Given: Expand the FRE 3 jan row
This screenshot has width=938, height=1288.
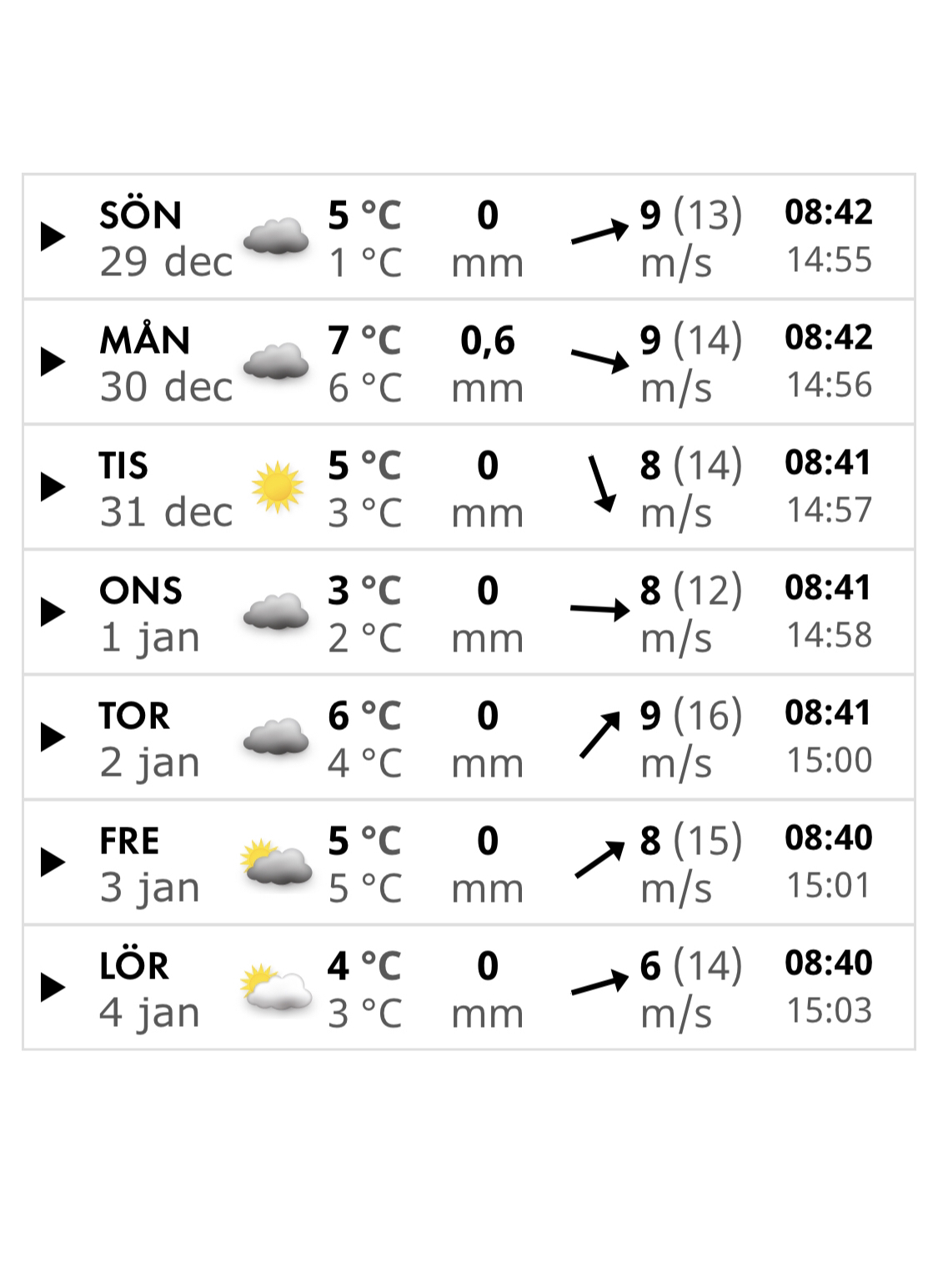Looking at the screenshot, I should (53, 863).
